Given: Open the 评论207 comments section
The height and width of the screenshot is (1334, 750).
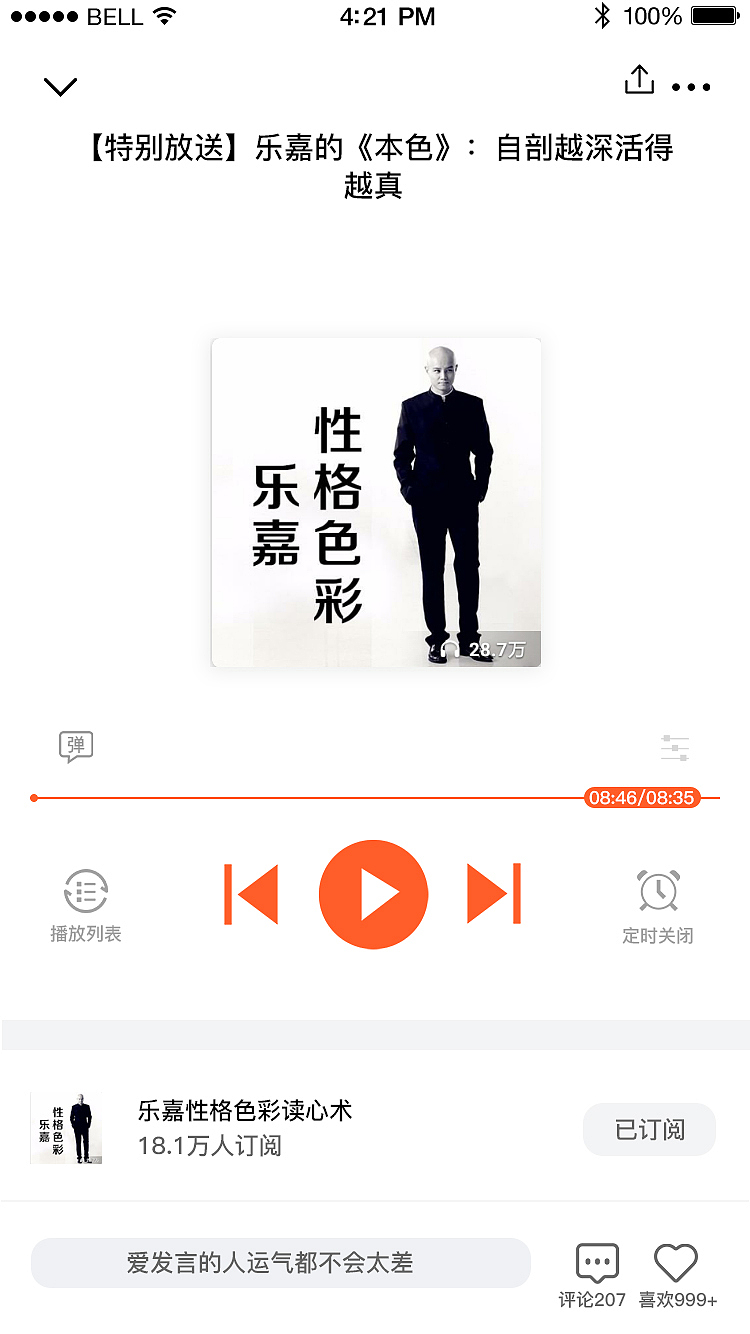Looking at the screenshot, I should pos(596,1270).
